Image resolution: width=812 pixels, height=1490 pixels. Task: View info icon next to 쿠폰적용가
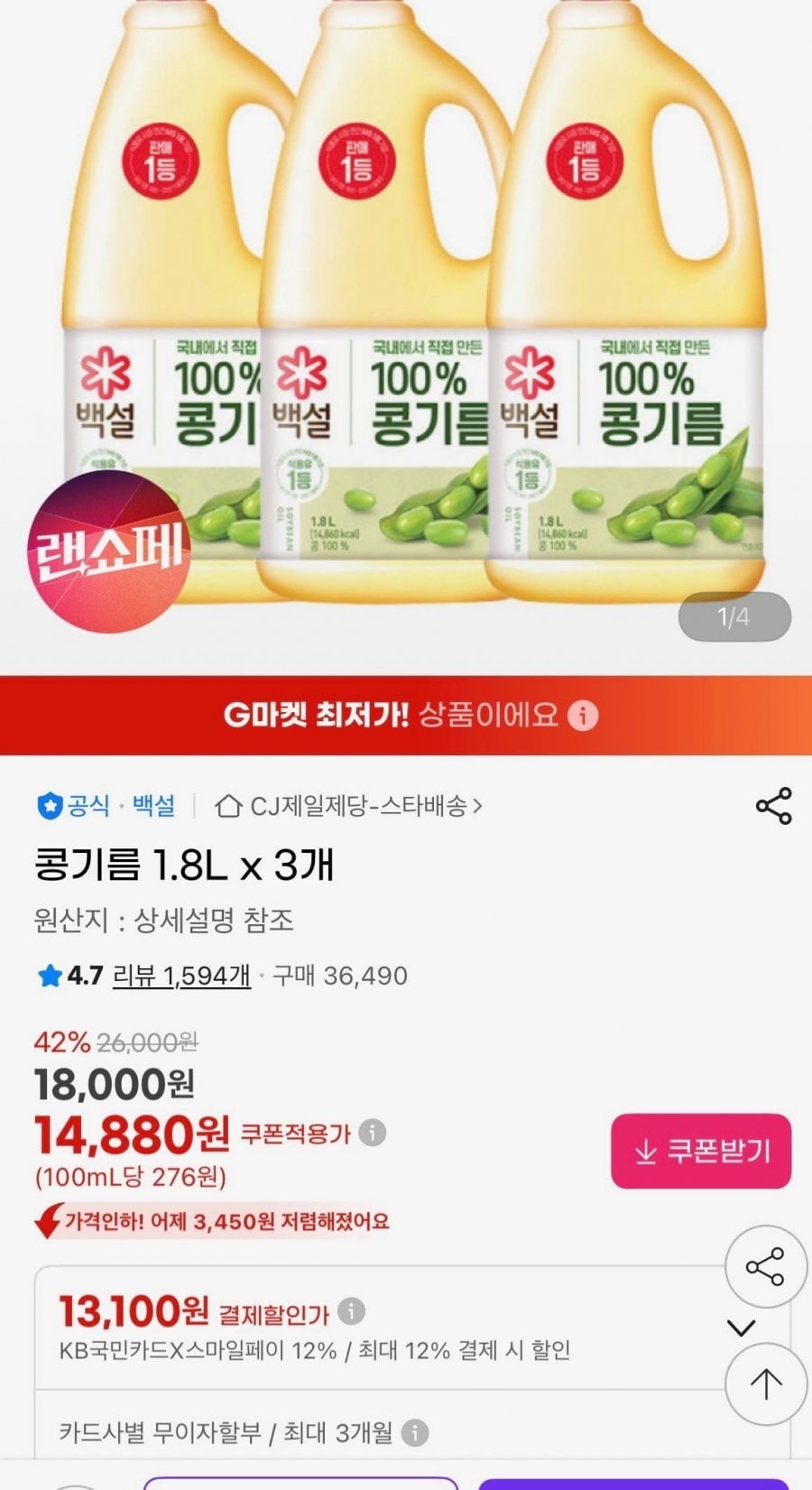[x=373, y=1133]
